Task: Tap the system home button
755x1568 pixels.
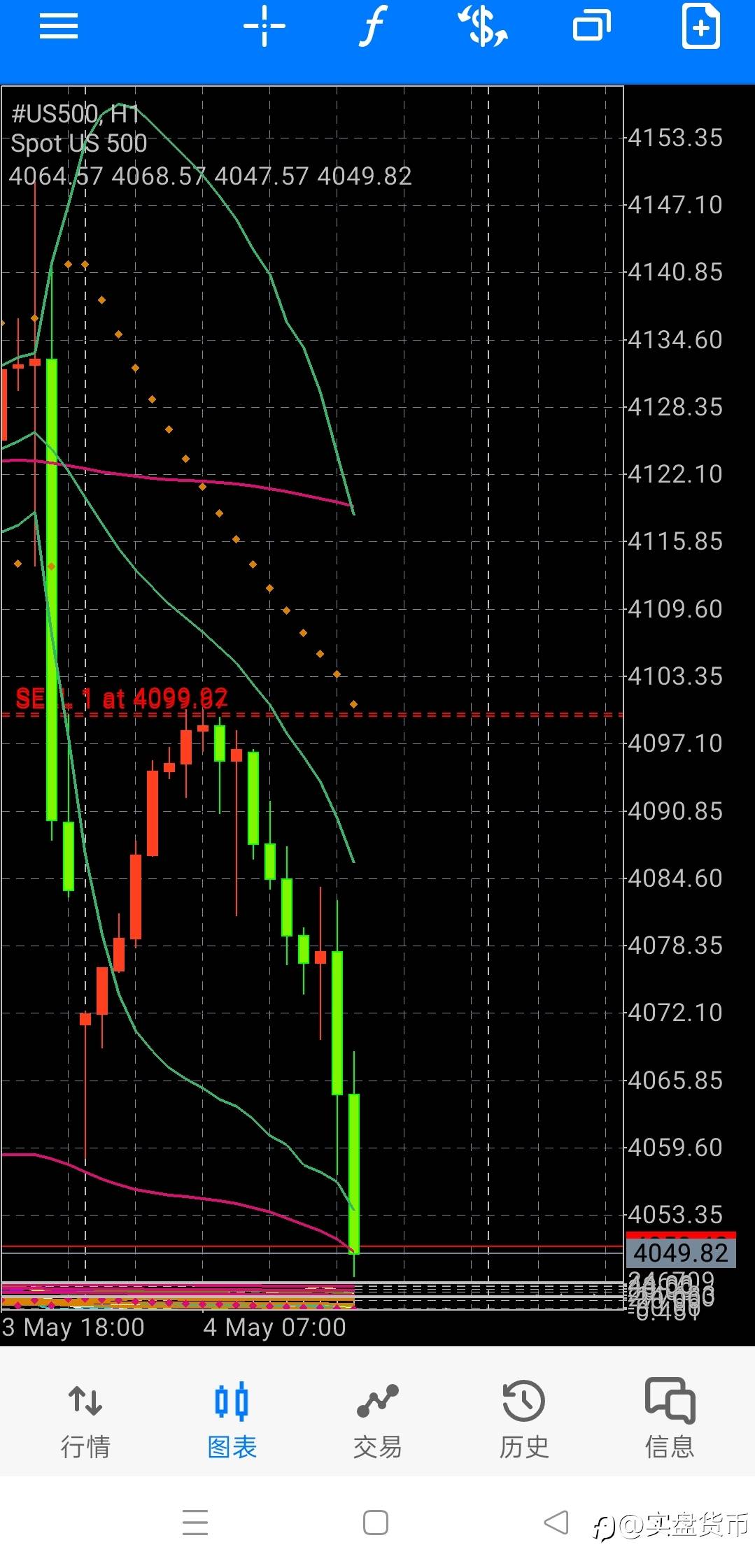Action: coord(376,1523)
